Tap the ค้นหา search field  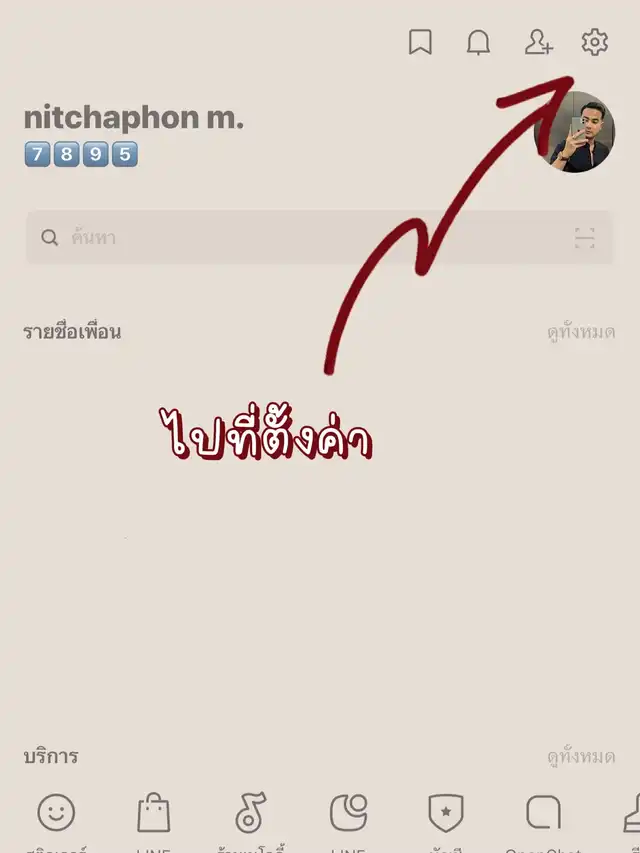(300, 238)
